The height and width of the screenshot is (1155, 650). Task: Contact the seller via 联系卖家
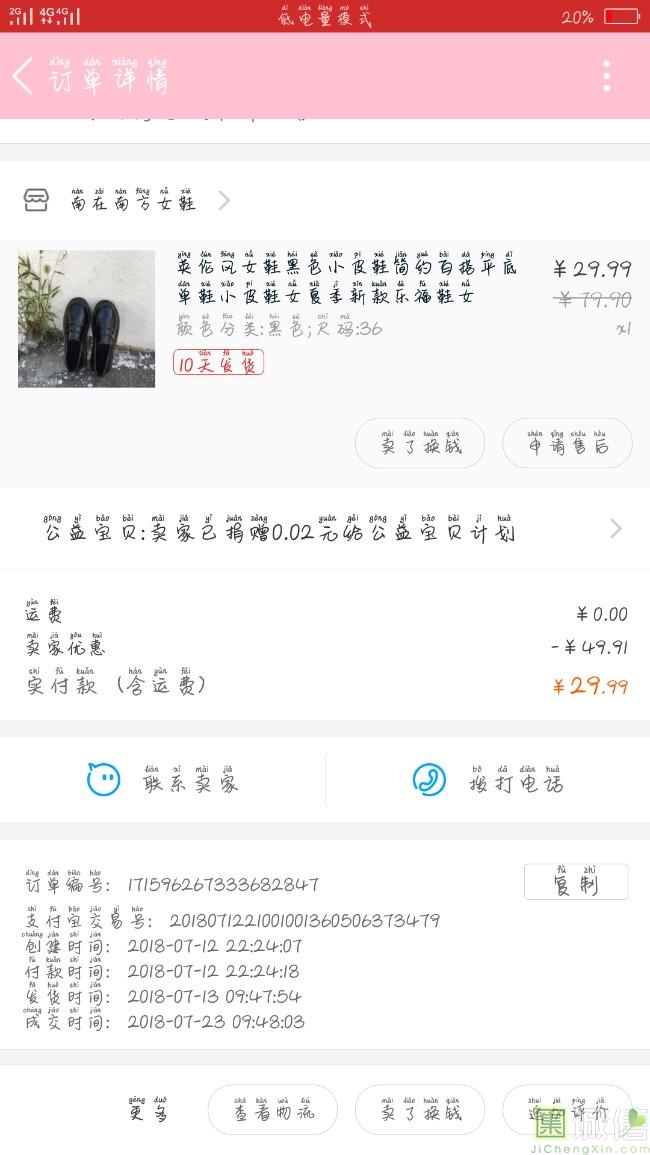pos(163,780)
